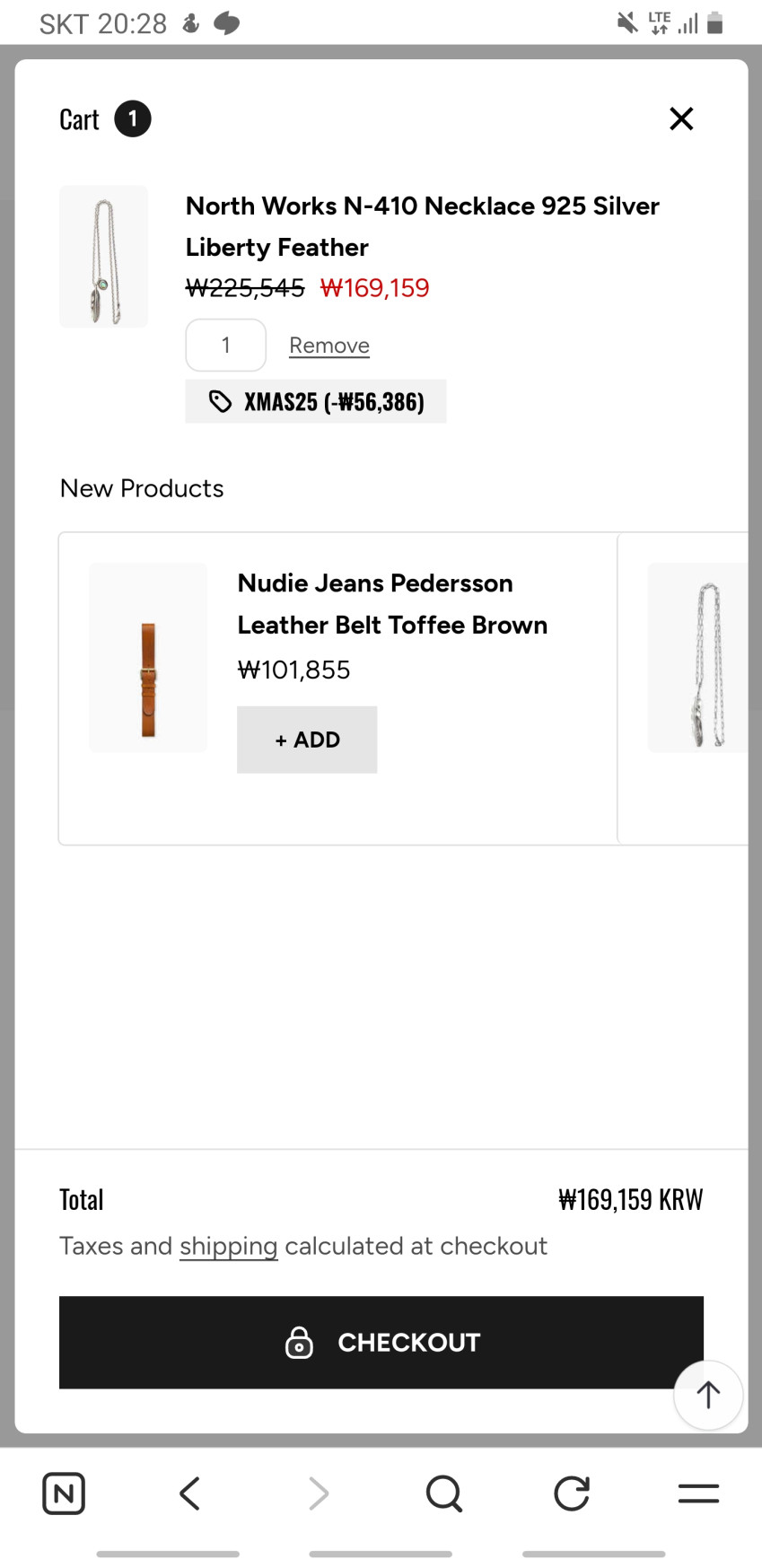Go back to the previous page

pyautogui.click(x=189, y=1494)
